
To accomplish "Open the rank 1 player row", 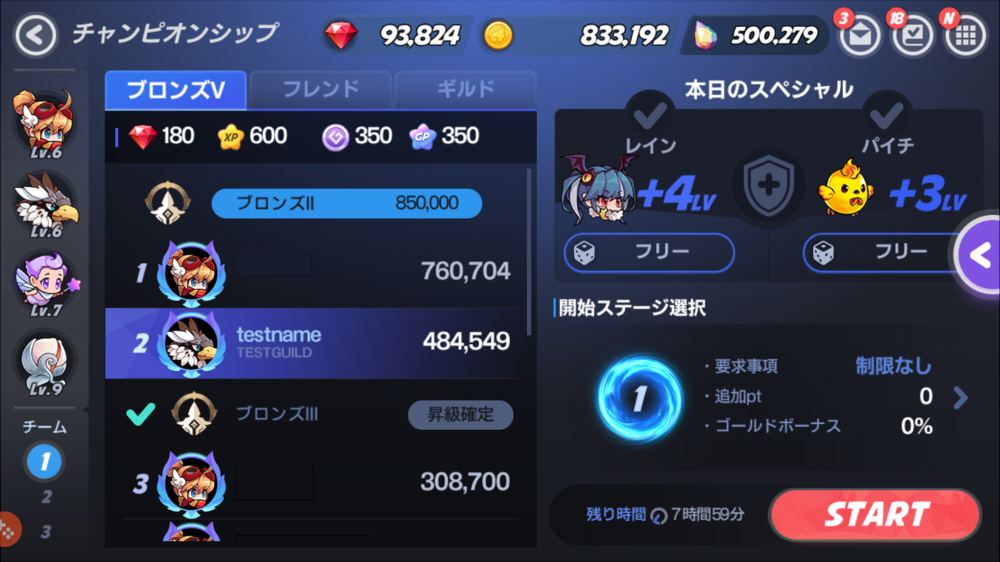I will (320, 271).
